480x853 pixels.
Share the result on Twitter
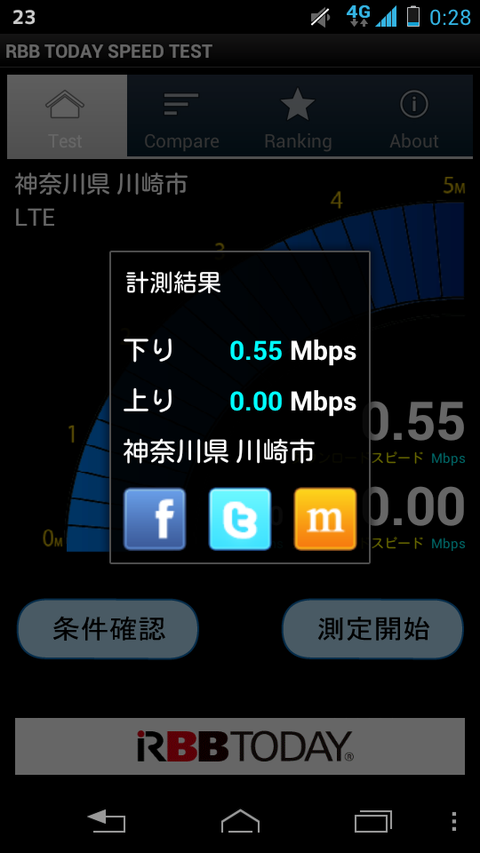pos(240,519)
